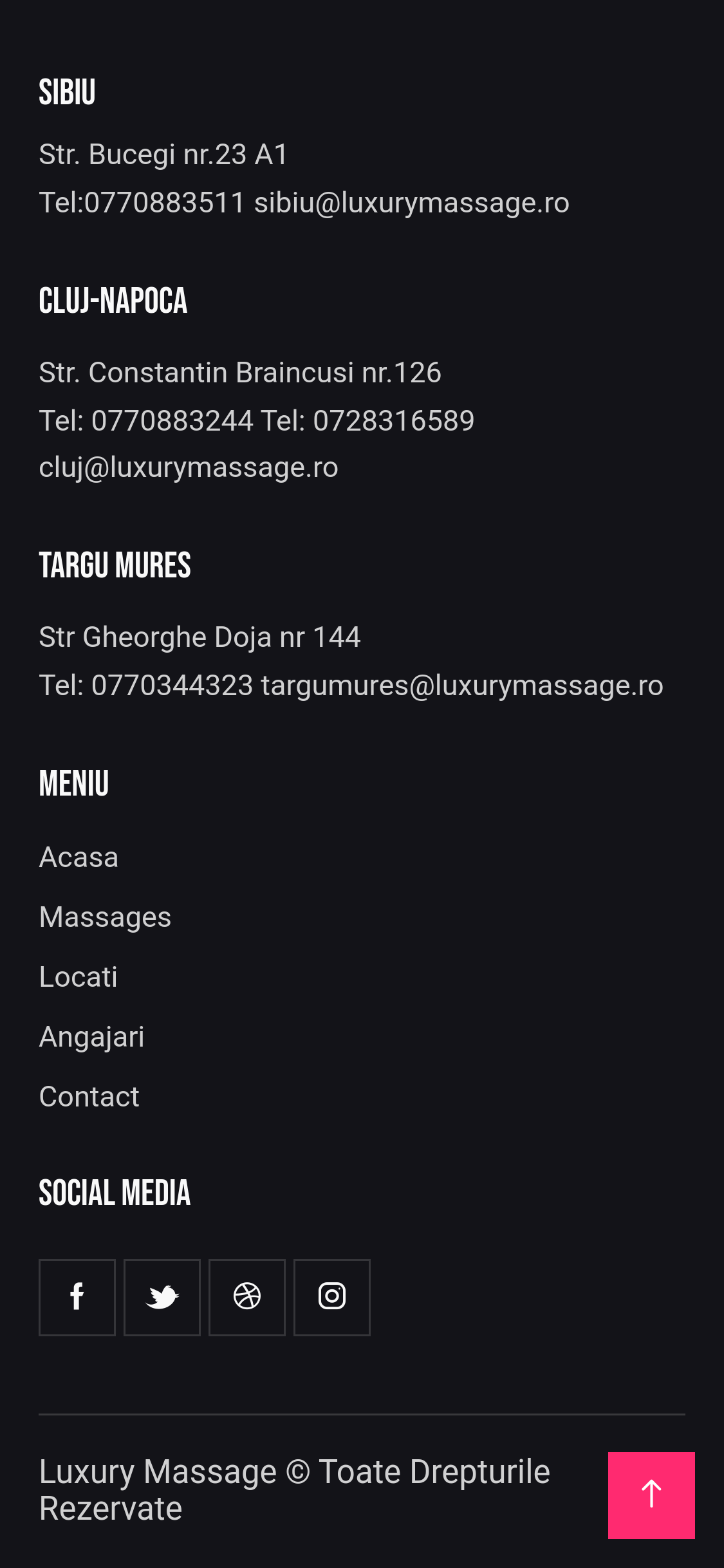Open the Locati menu link
This screenshot has height=1568, width=724.
pos(78,977)
